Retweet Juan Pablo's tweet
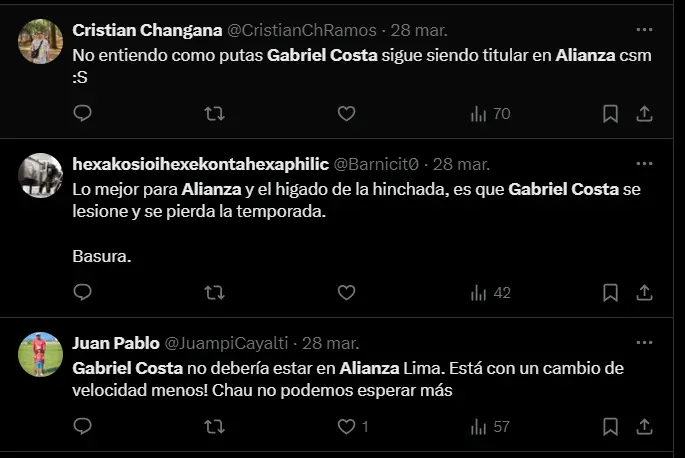 214,426
